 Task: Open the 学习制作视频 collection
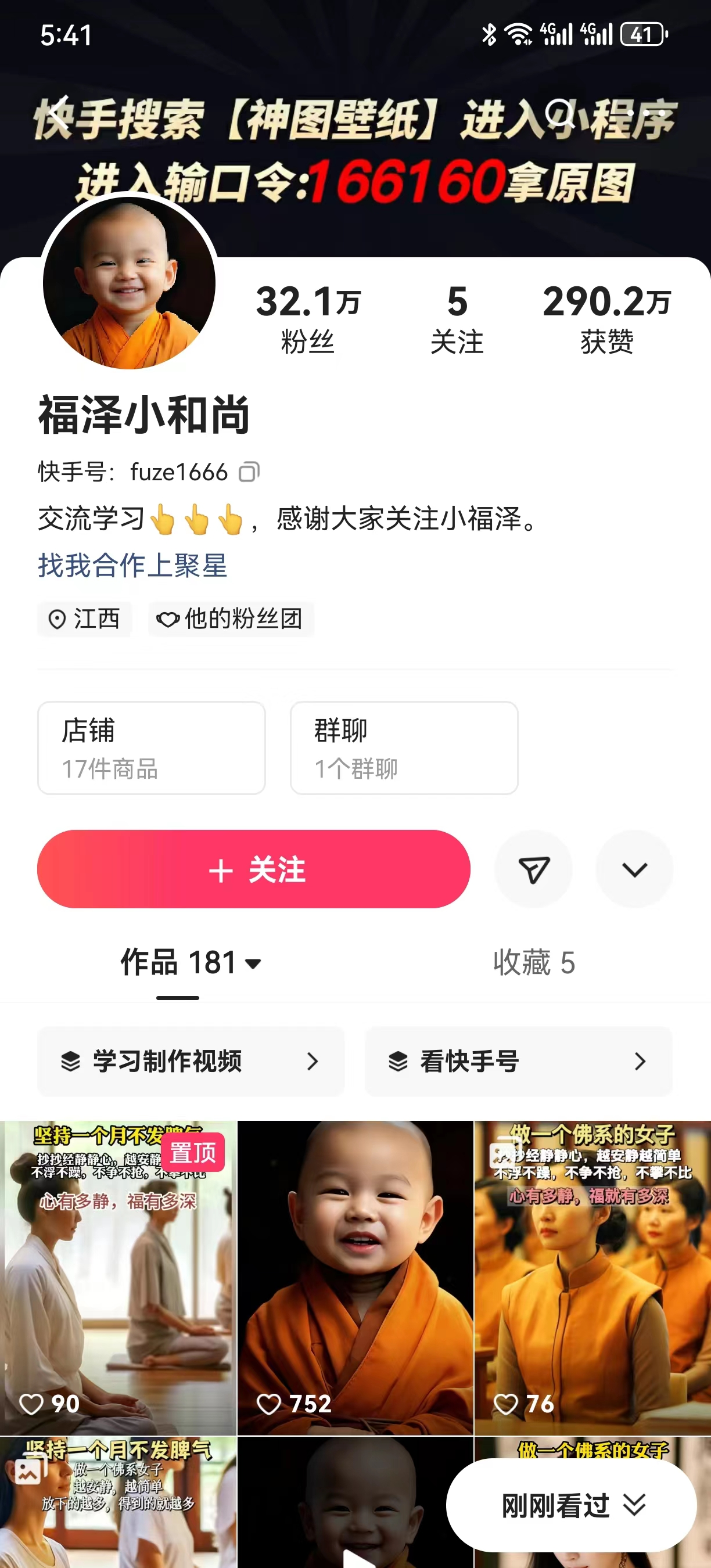[191, 1062]
